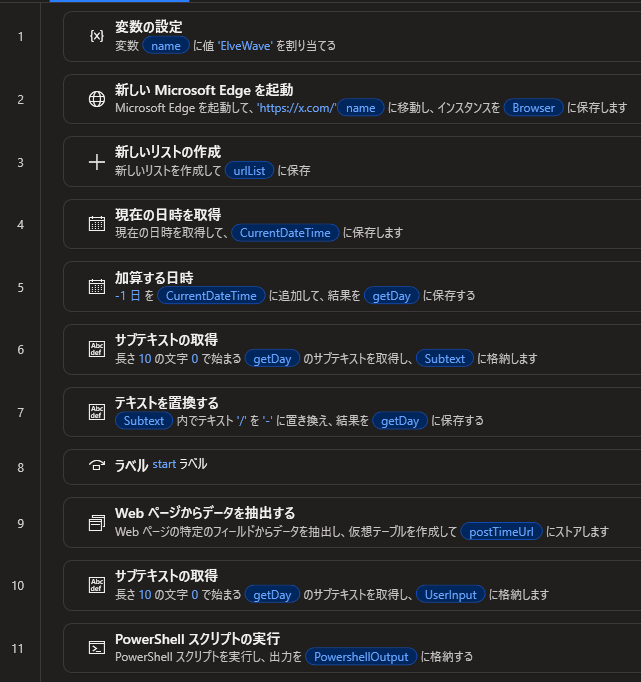The image size is (641, 682).
Task: Select サブテキストの取得 action storing into Subtext
Action: (352, 350)
